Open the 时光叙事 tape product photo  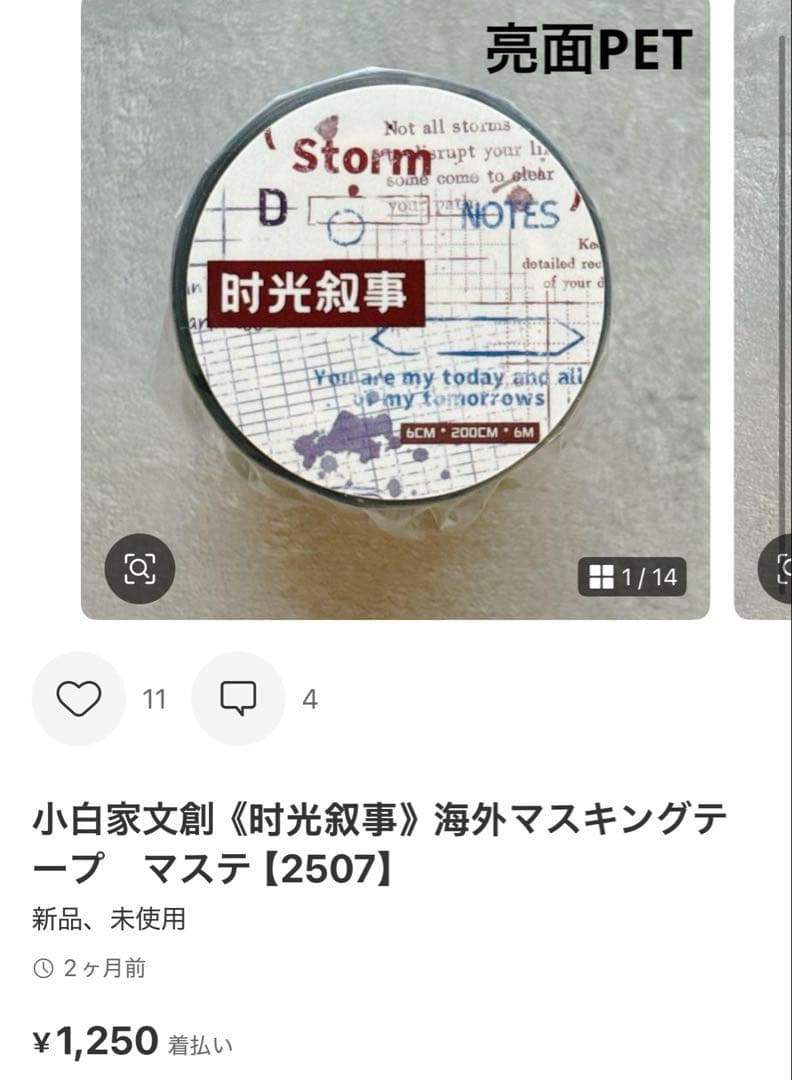click(x=395, y=300)
